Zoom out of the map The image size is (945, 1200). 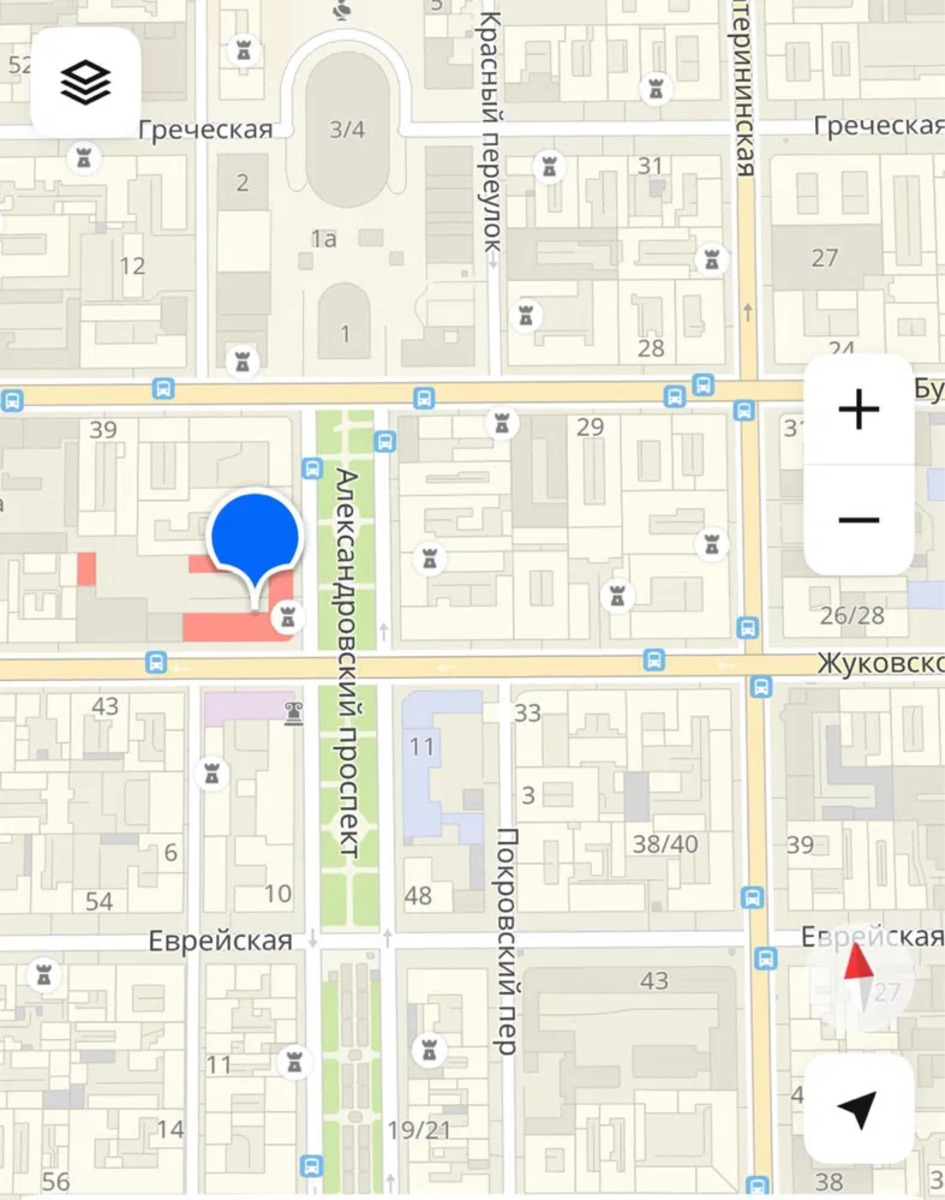pos(858,520)
